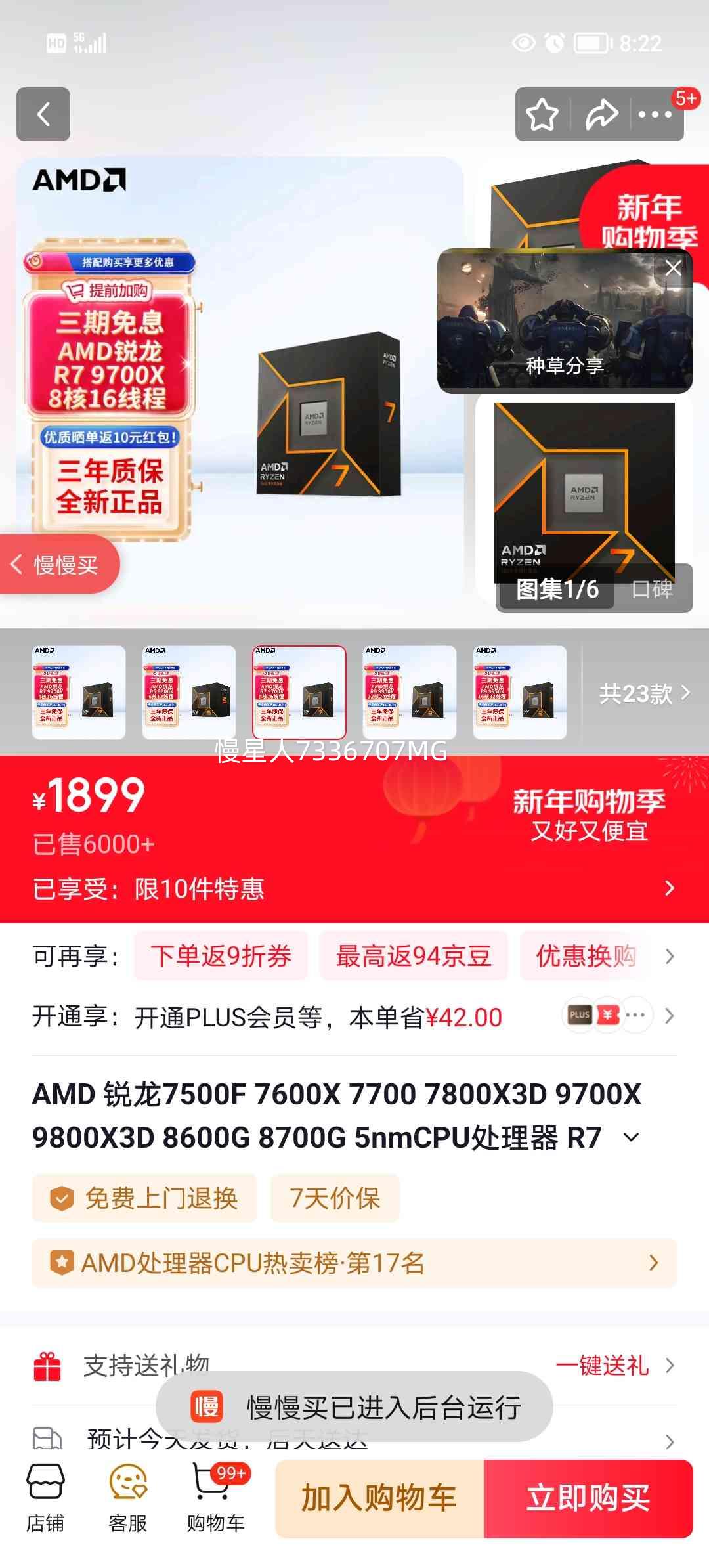Open the more options menu with 5+ badge
Screen dimensions: 709x1568
(x=655, y=114)
